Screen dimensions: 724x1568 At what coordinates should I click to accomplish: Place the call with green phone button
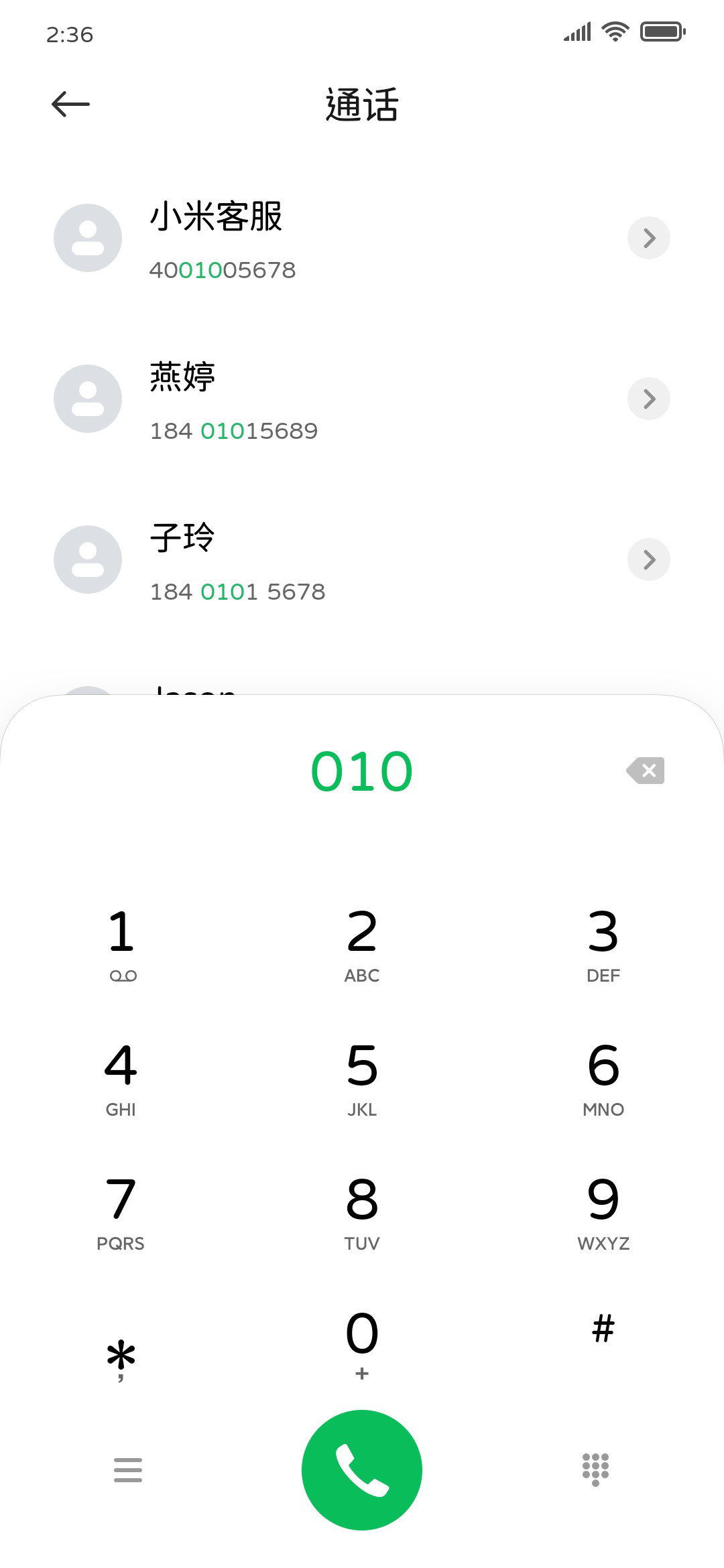pyautogui.click(x=362, y=1470)
